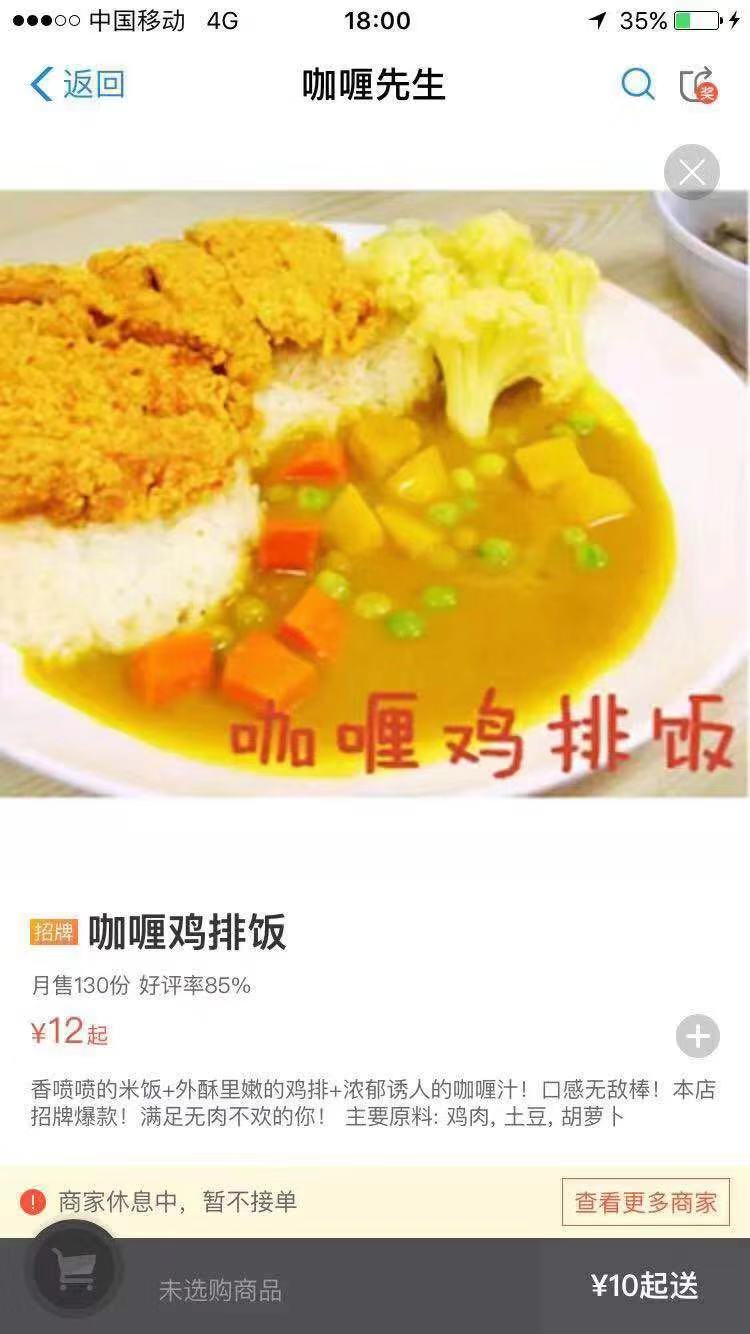The height and width of the screenshot is (1334, 750).
Task: Enlarge the 咖喱鸡排饭 dish photo
Action: [374, 493]
